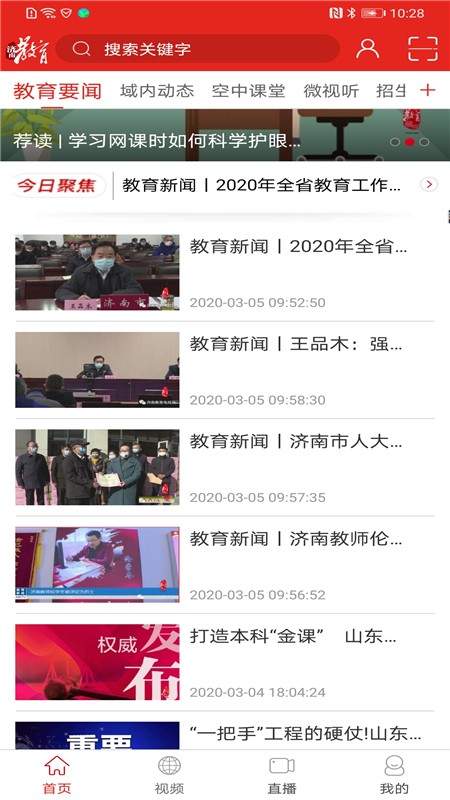Add channels with the plus icon
The image size is (450, 800).
[428, 90]
